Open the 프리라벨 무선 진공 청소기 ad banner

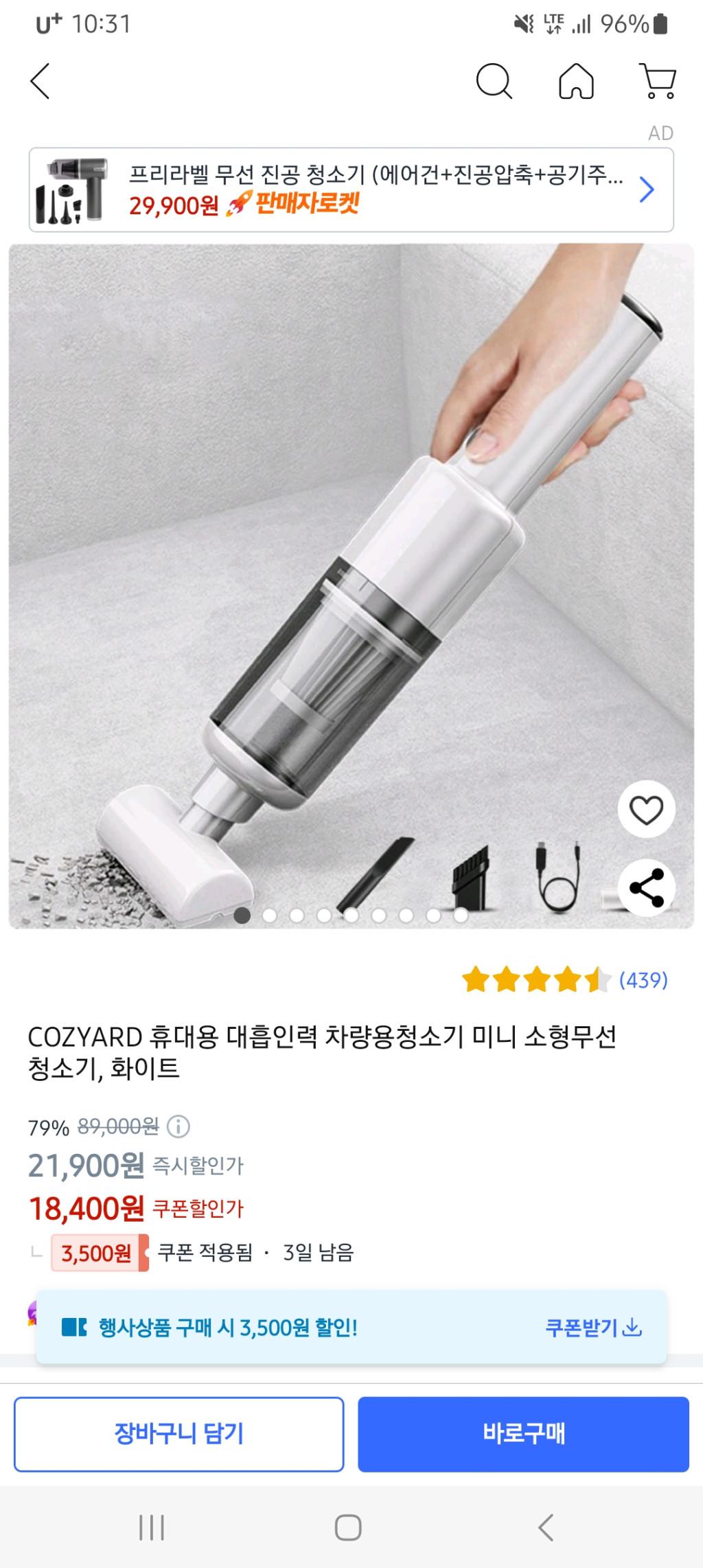coord(351,190)
